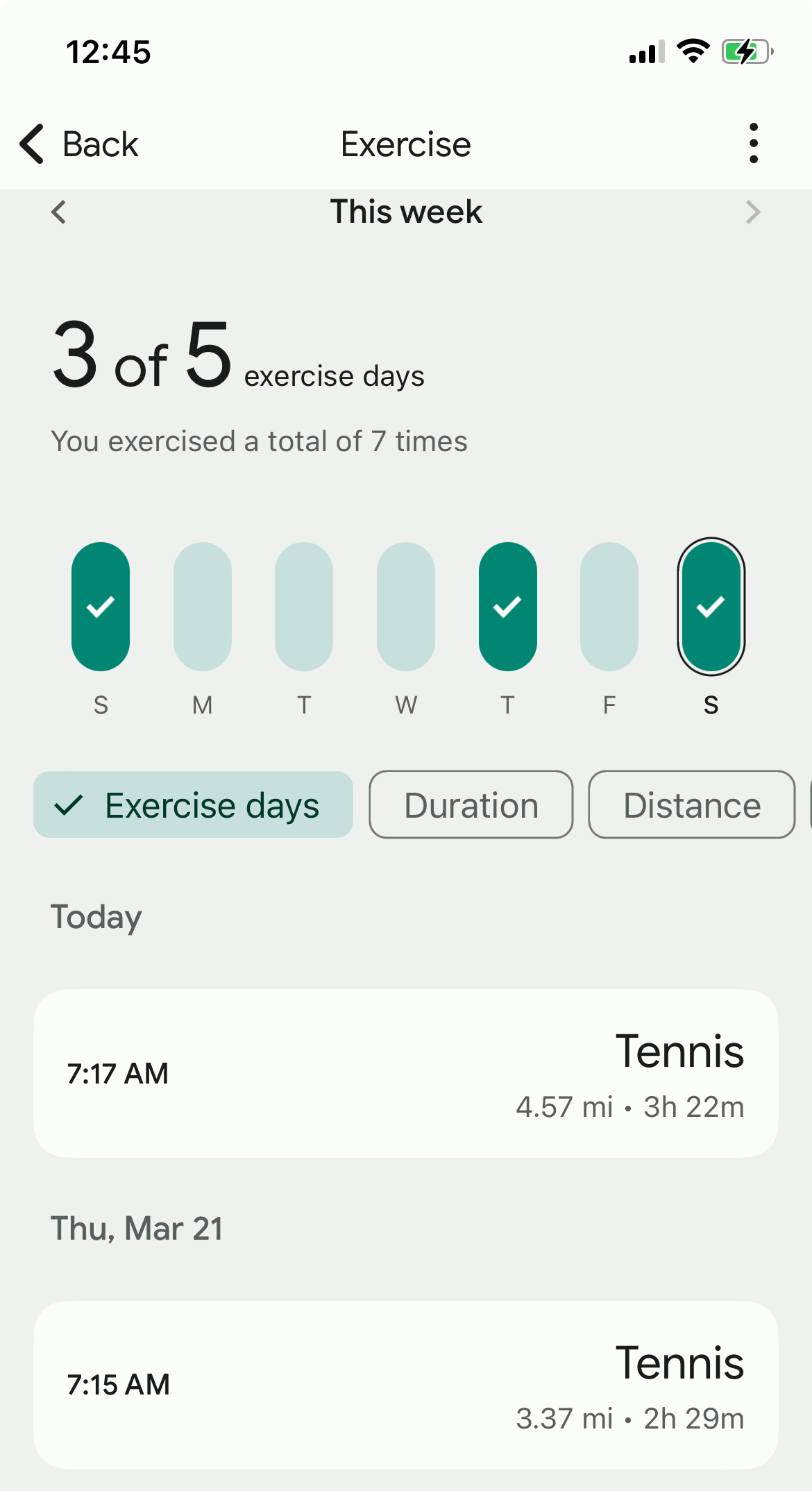Select the Wednesday day pill
This screenshot has height=1491, width=812.
click(x=406, y=606)
